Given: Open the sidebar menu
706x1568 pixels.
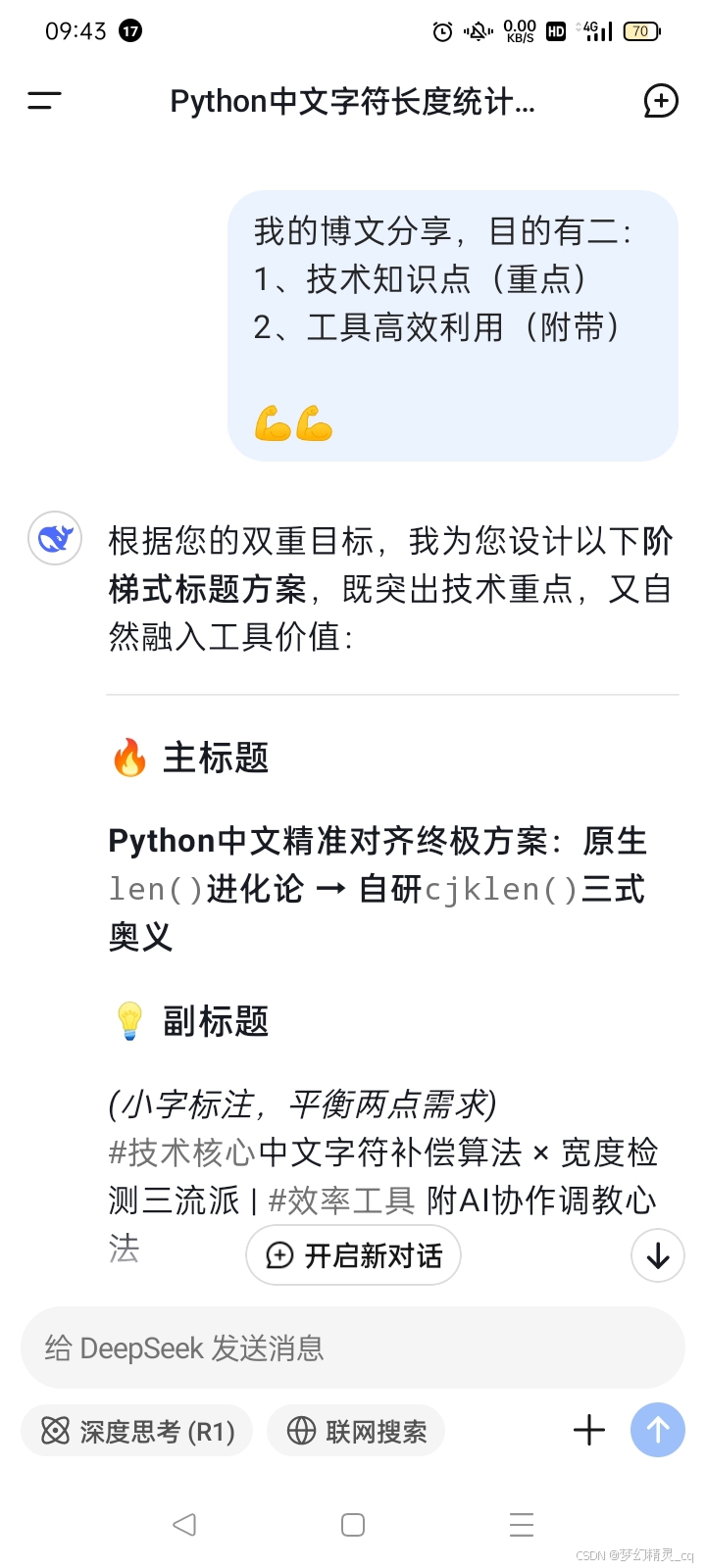Looking at the screenshot, I should (44, 100).
